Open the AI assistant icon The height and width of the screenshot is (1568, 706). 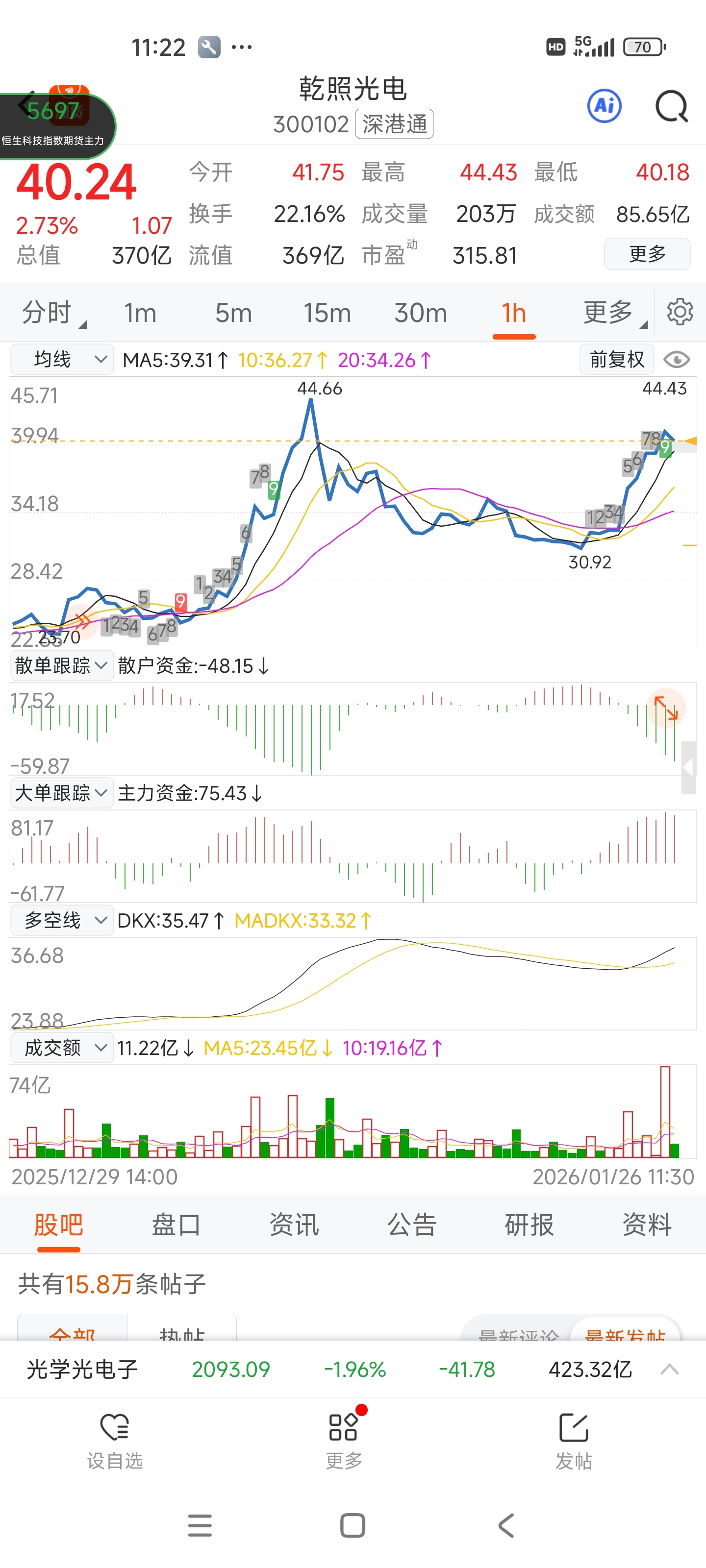point(604,106)
